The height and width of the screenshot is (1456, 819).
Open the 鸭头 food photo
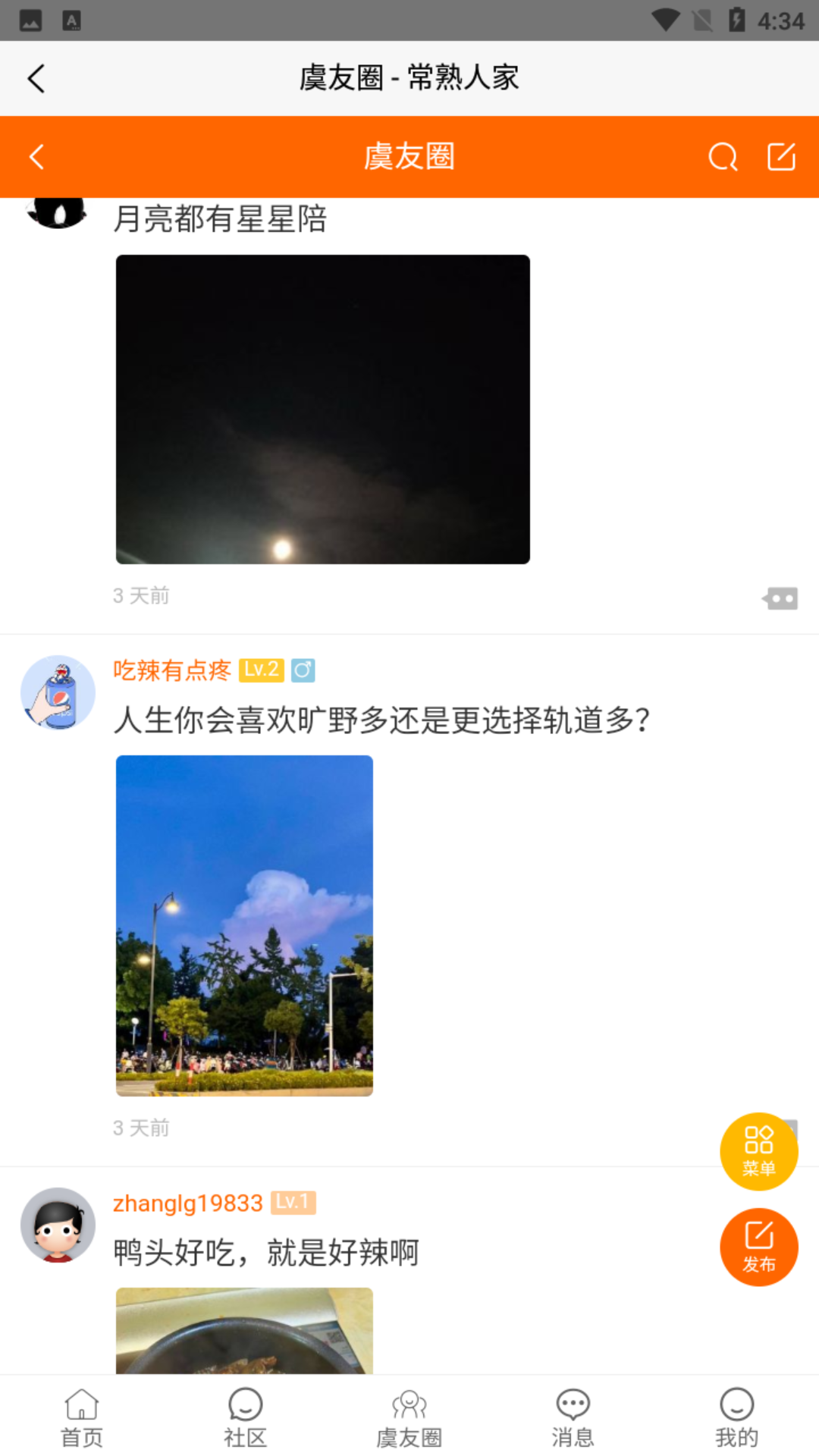tap(244, 1331)
